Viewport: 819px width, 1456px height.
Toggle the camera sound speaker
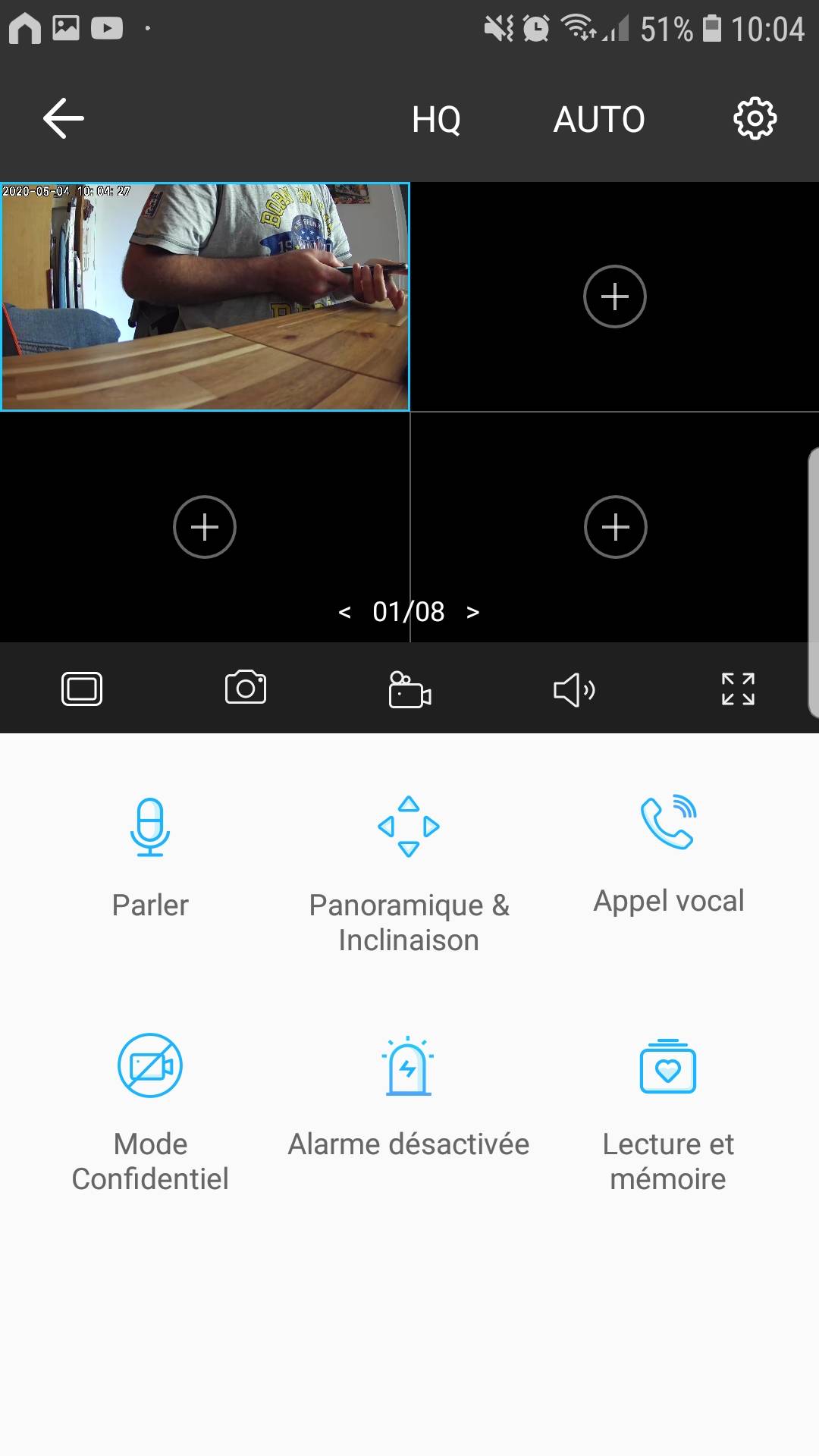(574, 689)
